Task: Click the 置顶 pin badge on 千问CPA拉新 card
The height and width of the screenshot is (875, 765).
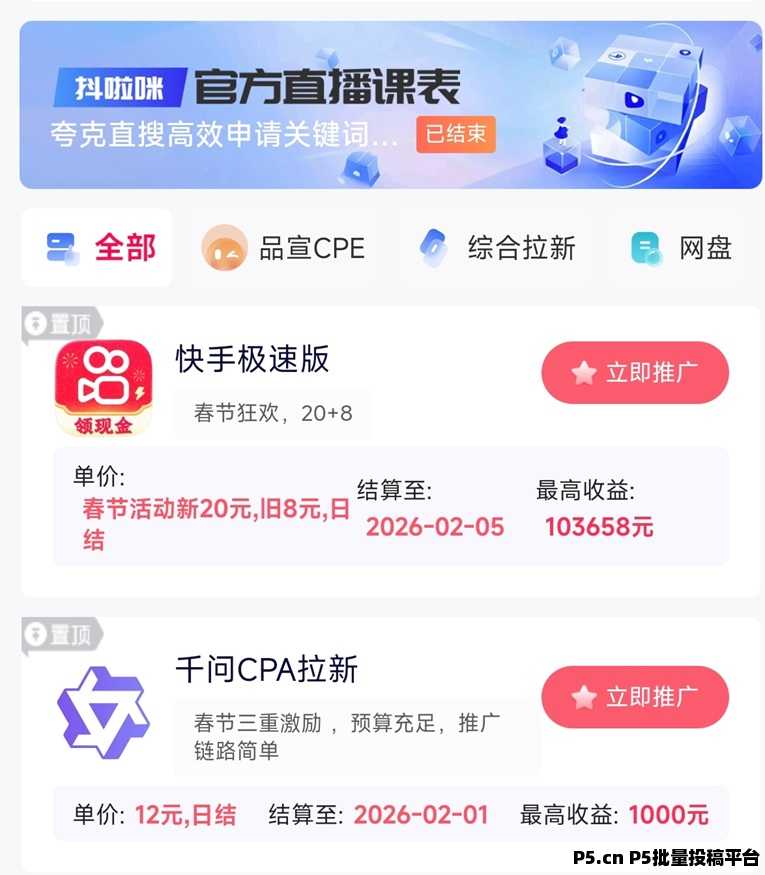Action: pyautogui.click(x=60, y=633)
